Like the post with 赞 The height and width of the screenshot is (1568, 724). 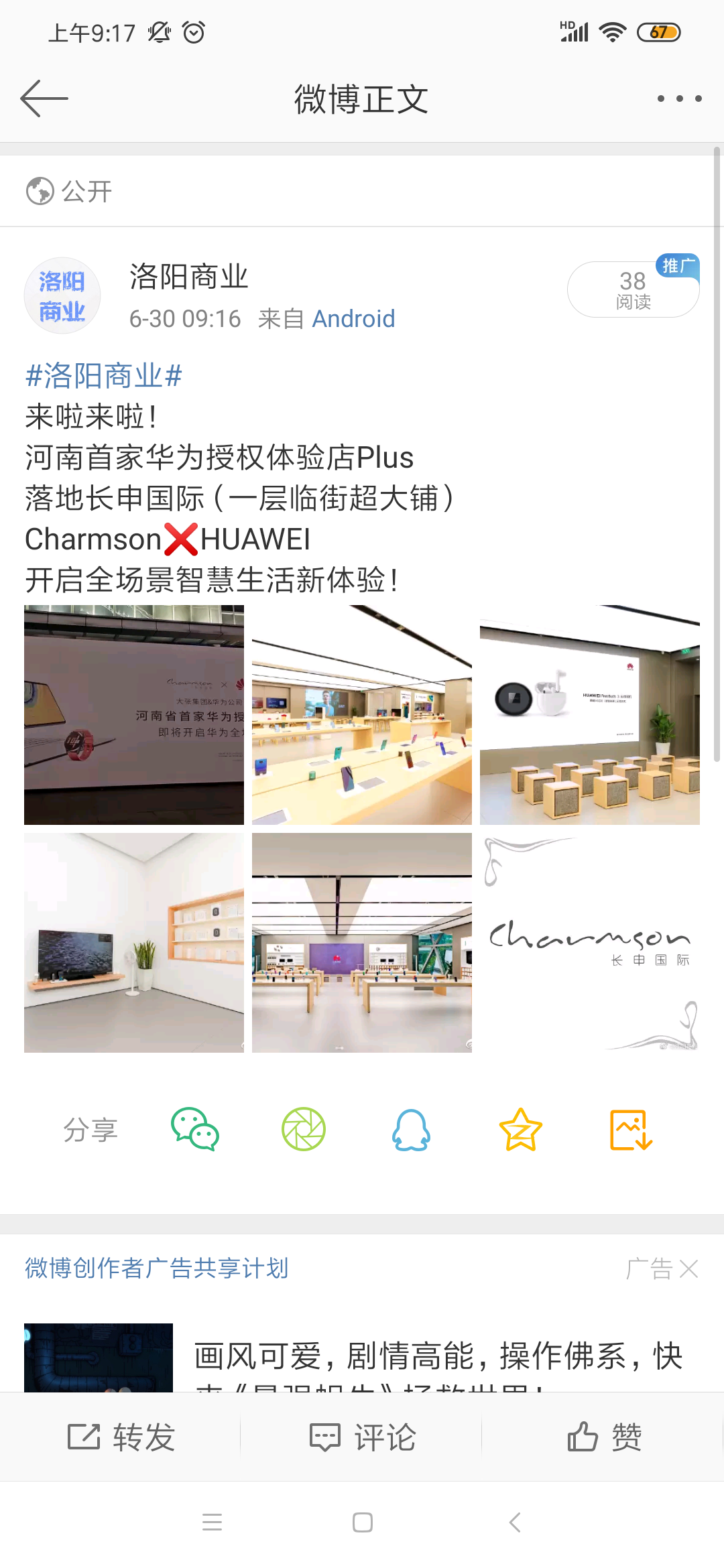point(604,1437)
